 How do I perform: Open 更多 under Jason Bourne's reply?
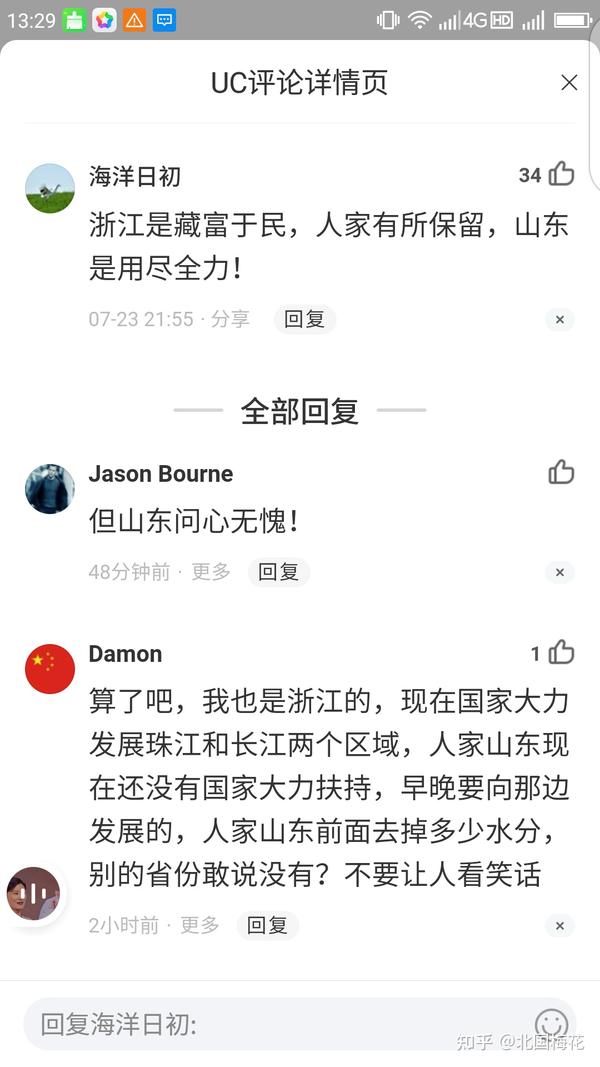click(x=211, y=572)
